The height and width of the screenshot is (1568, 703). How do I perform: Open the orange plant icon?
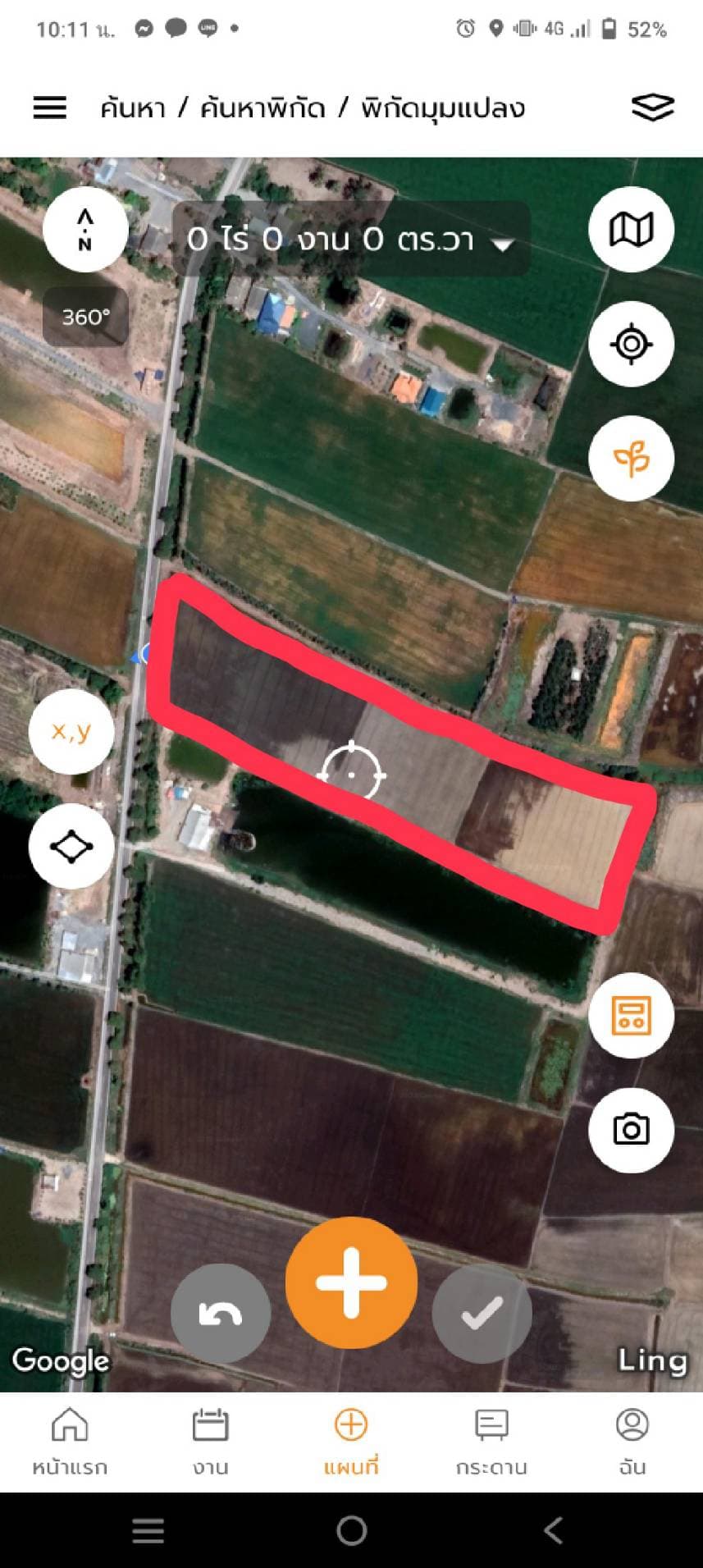[631, 458]
